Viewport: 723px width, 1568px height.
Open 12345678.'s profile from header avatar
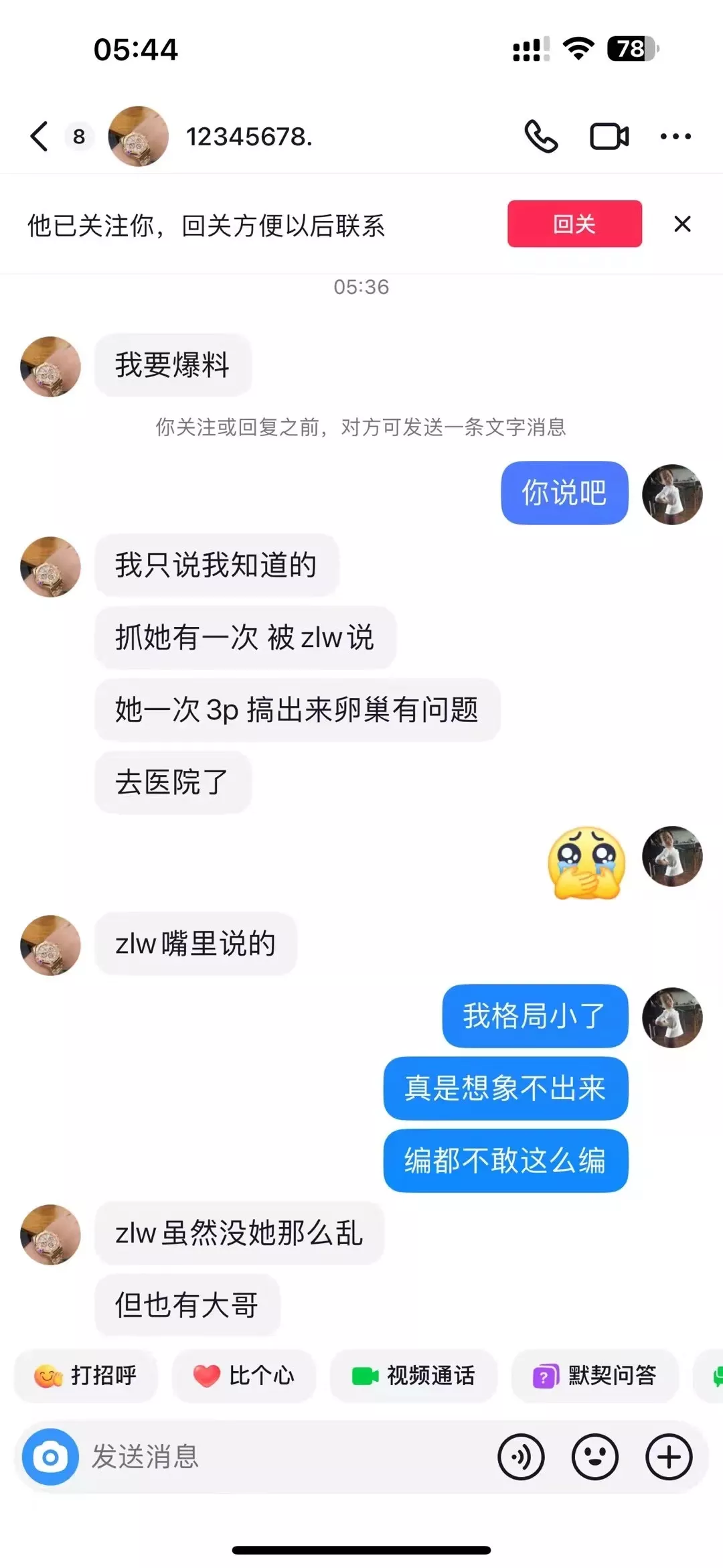tap(138, 137)
